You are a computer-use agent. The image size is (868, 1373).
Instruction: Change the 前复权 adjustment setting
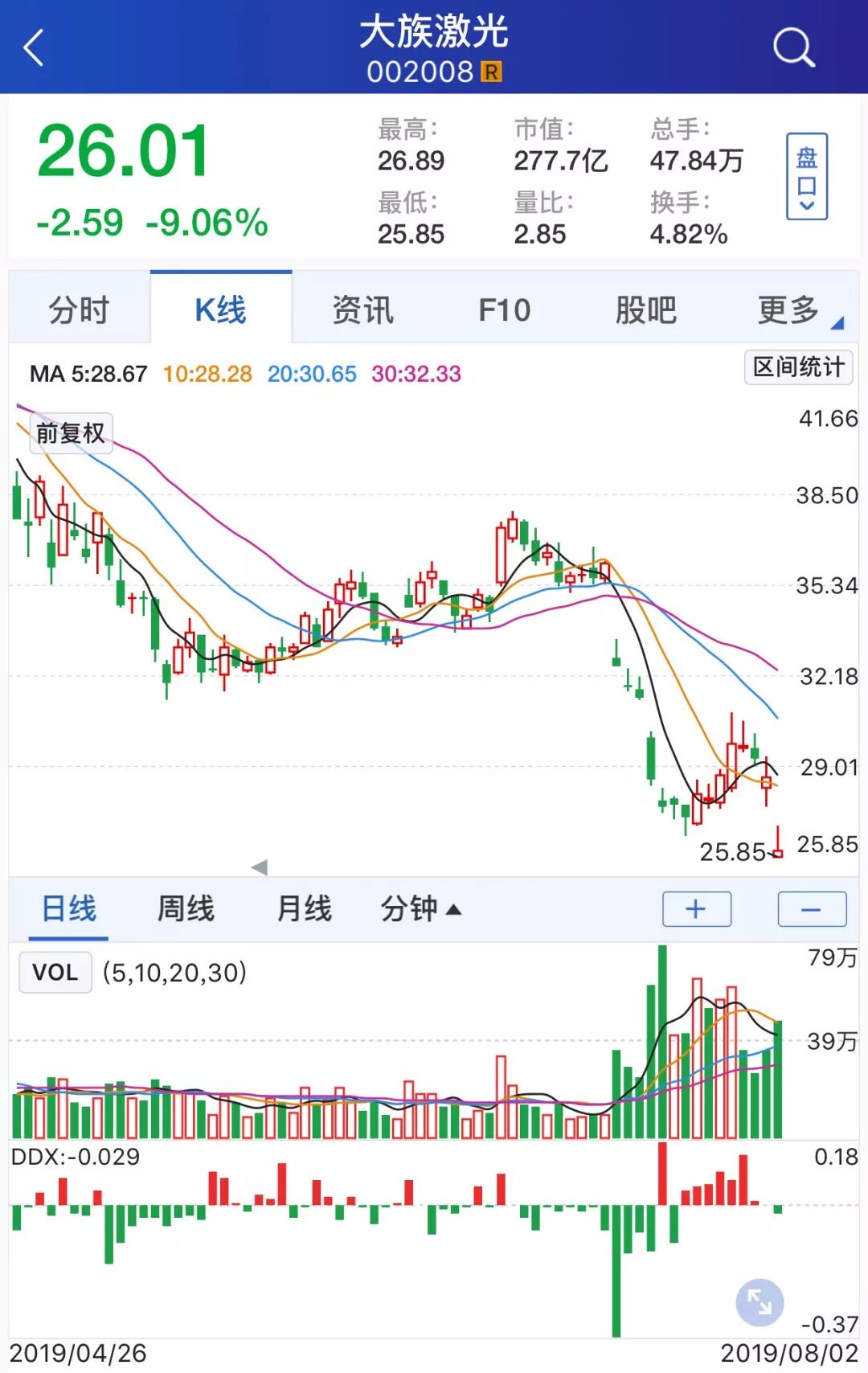point(71,433)
